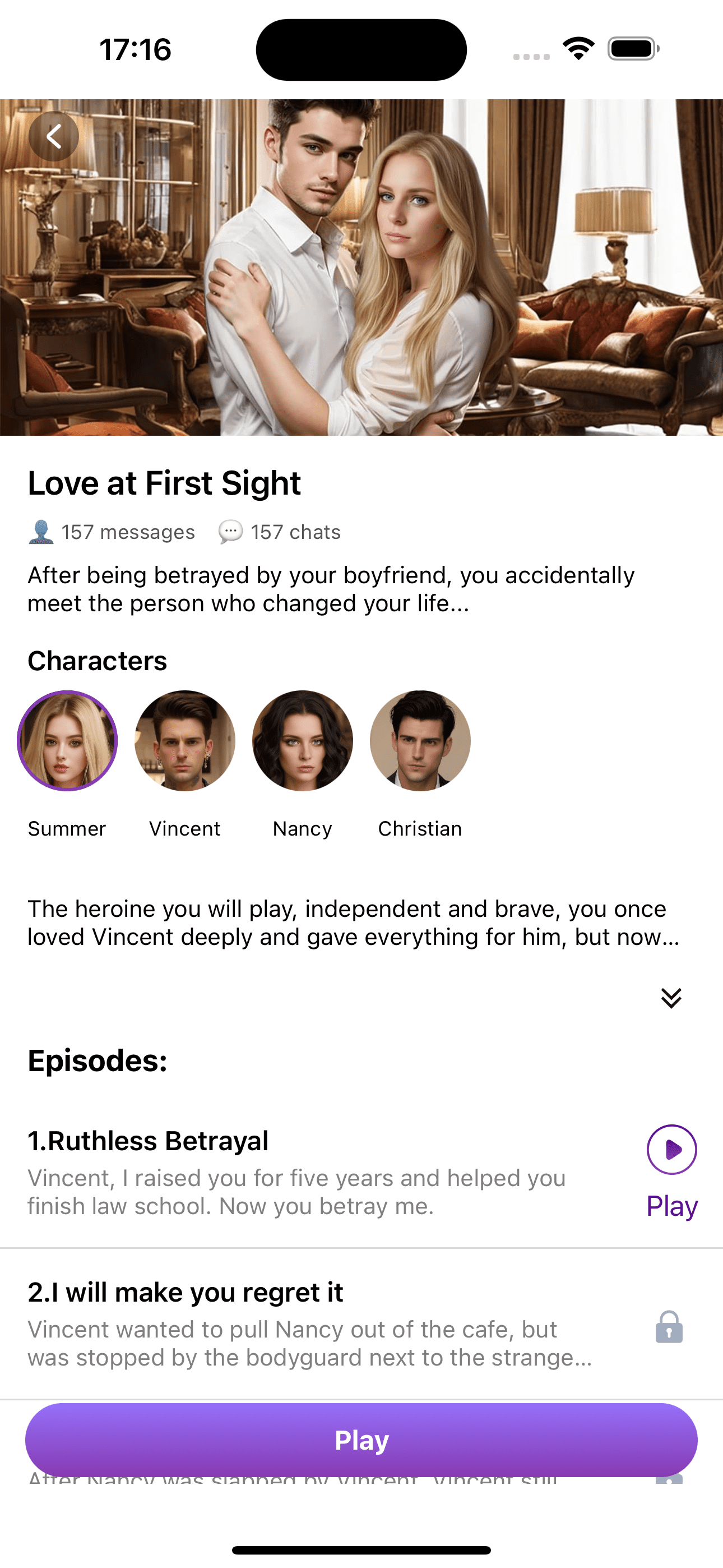Select the Summer character avatar
This screenshot has width=723, height=1568.
point(67,741)
